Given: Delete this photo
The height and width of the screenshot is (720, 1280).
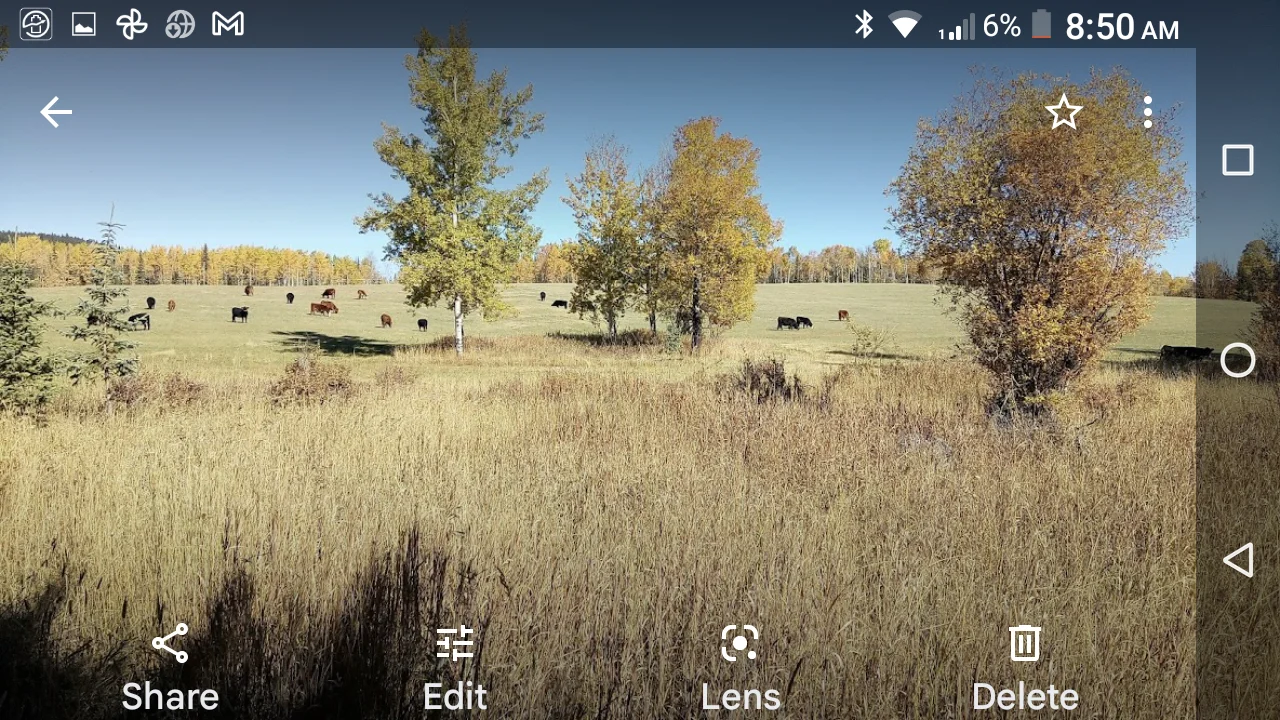Looking at the screenshot, I should click(x=1025, y=664).
